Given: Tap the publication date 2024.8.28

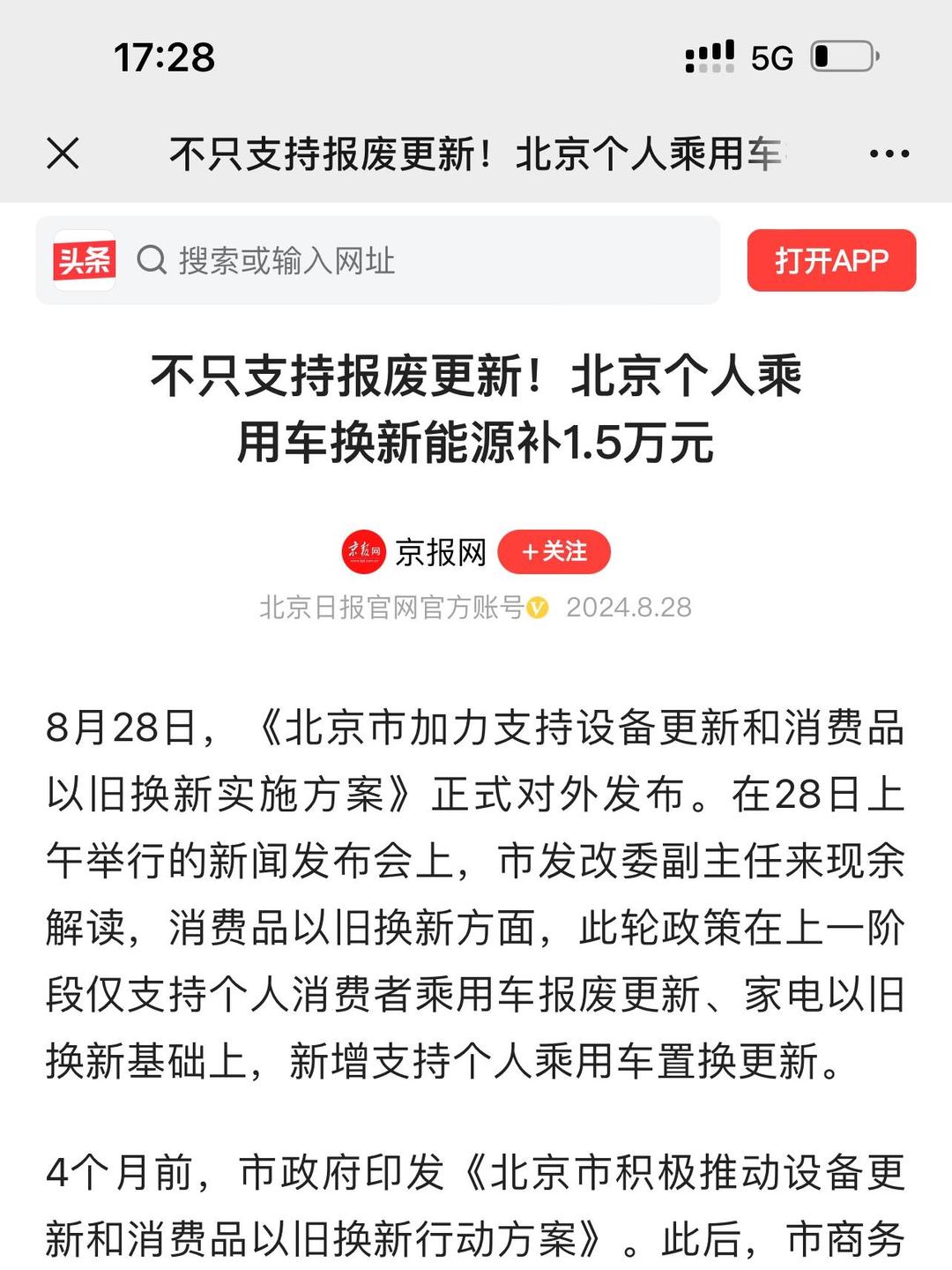Looking at the screenshot, I should click(628, 607).
